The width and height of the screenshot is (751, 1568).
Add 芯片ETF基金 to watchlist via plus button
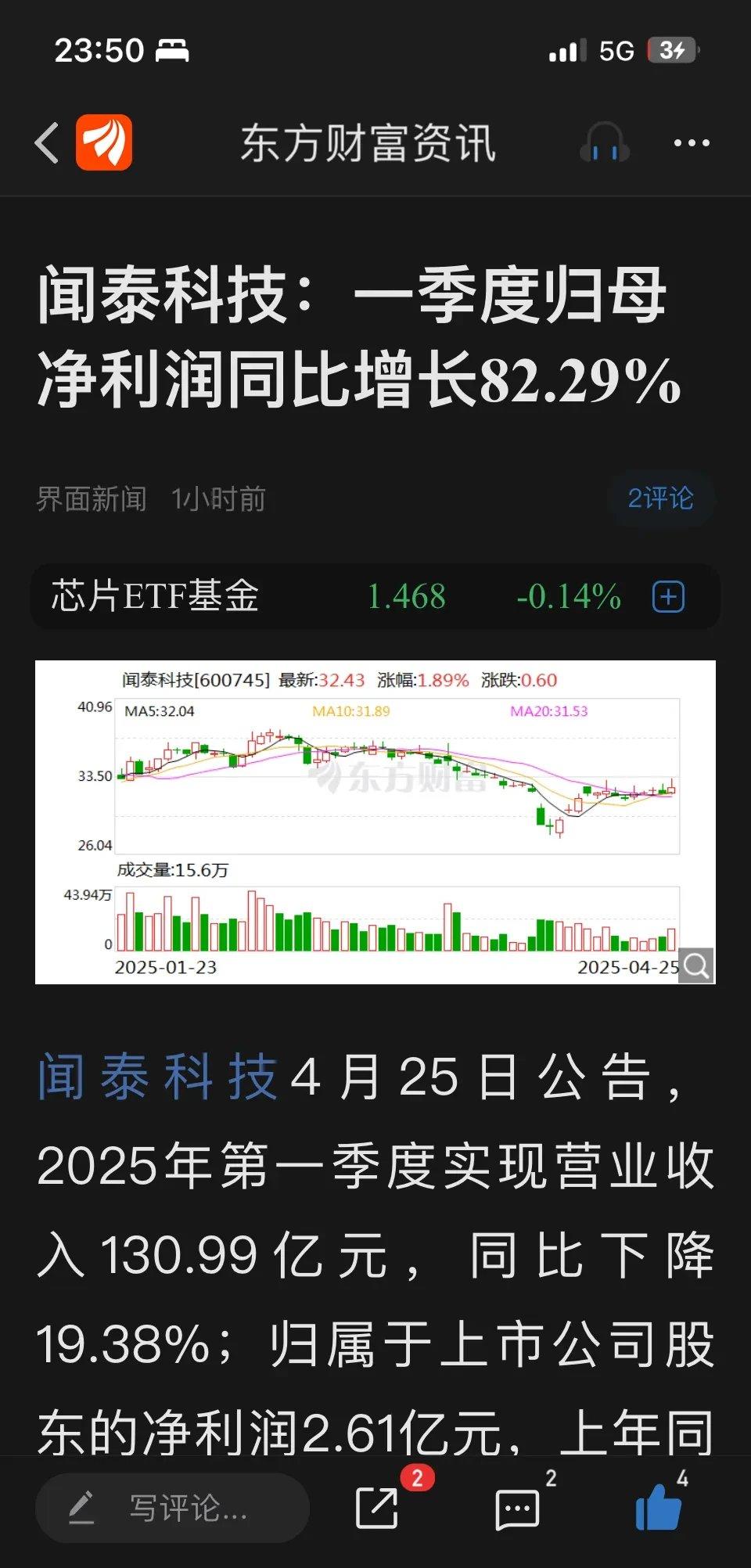667,597
